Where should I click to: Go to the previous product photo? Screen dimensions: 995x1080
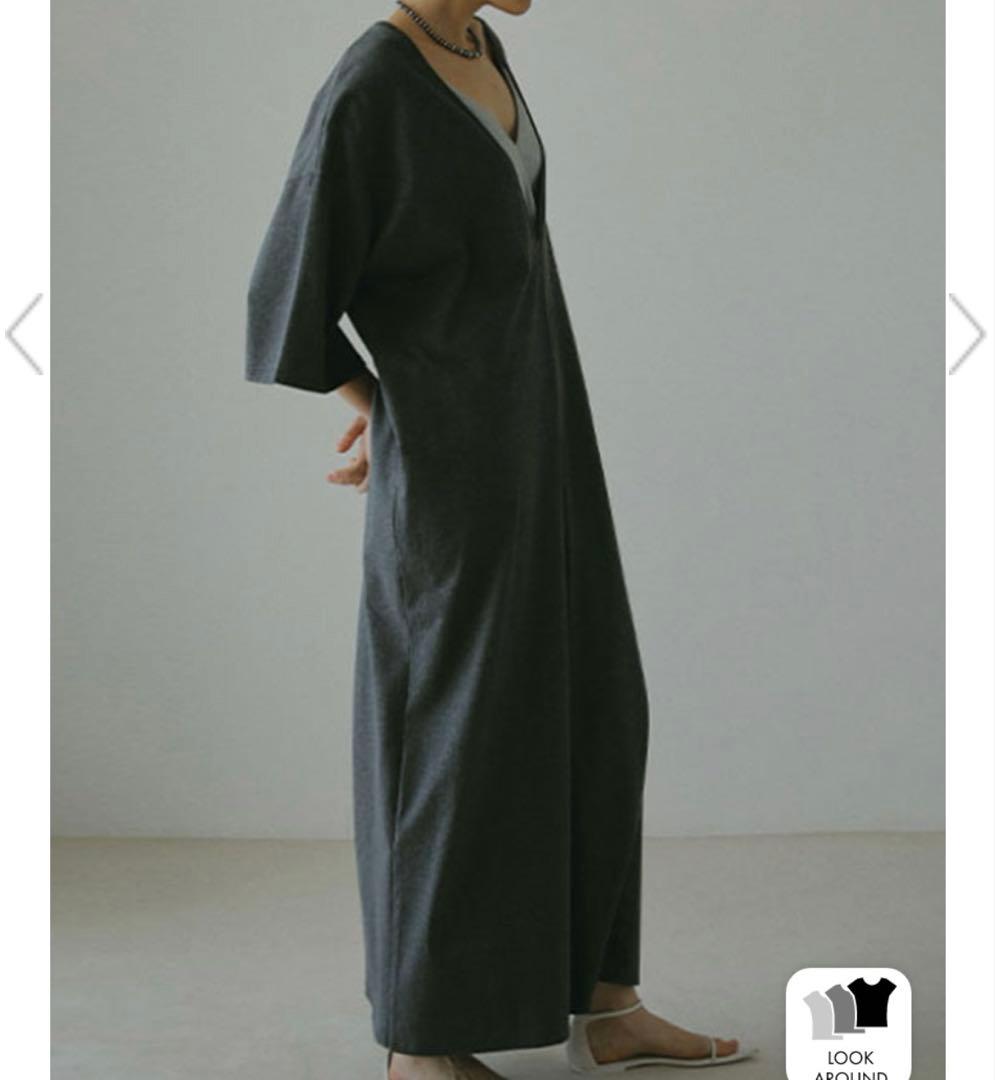tap(25, 334)
